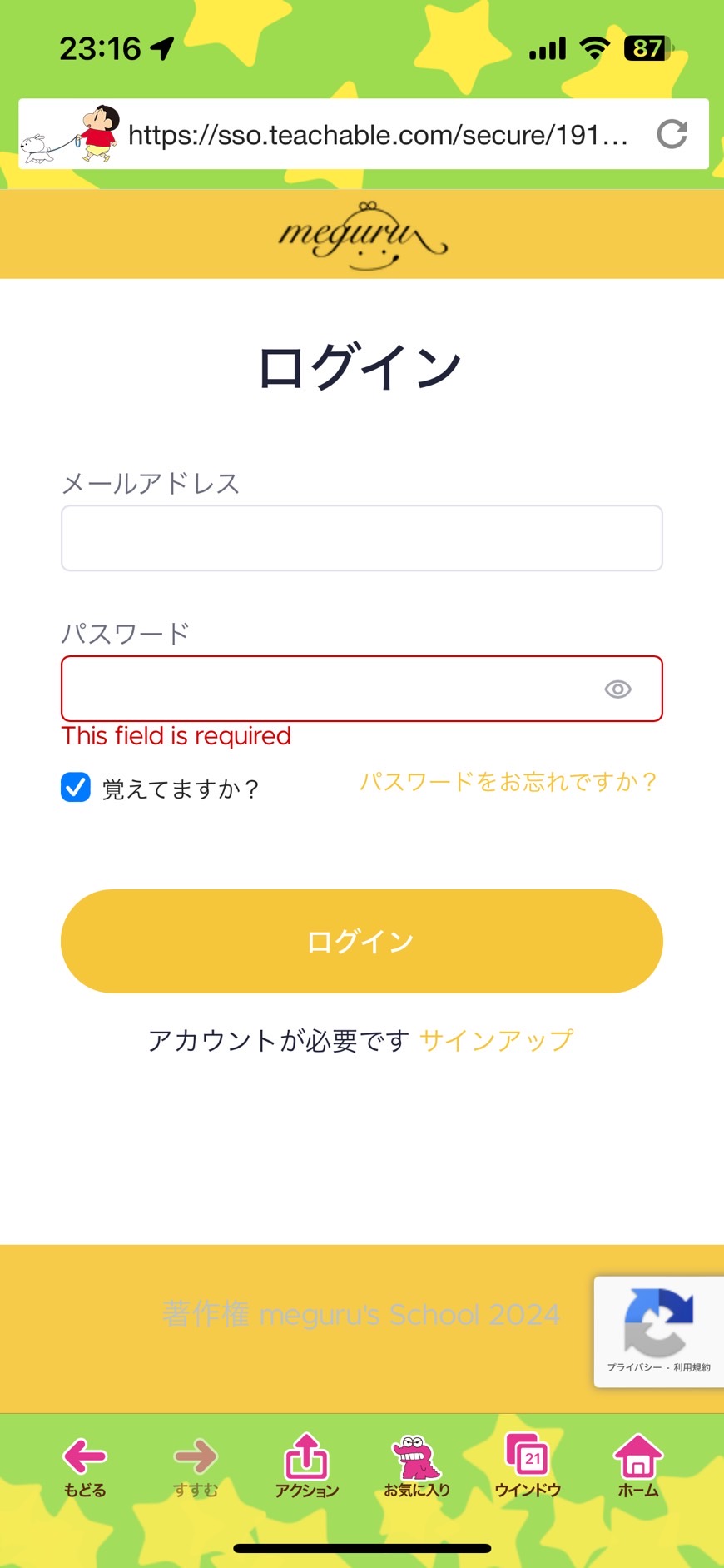Image resolution: width=724 pixels, height=1568 pixels.
Task: Uncheck the 覚えてますか？ checkbox
Action: click(76, 787)
